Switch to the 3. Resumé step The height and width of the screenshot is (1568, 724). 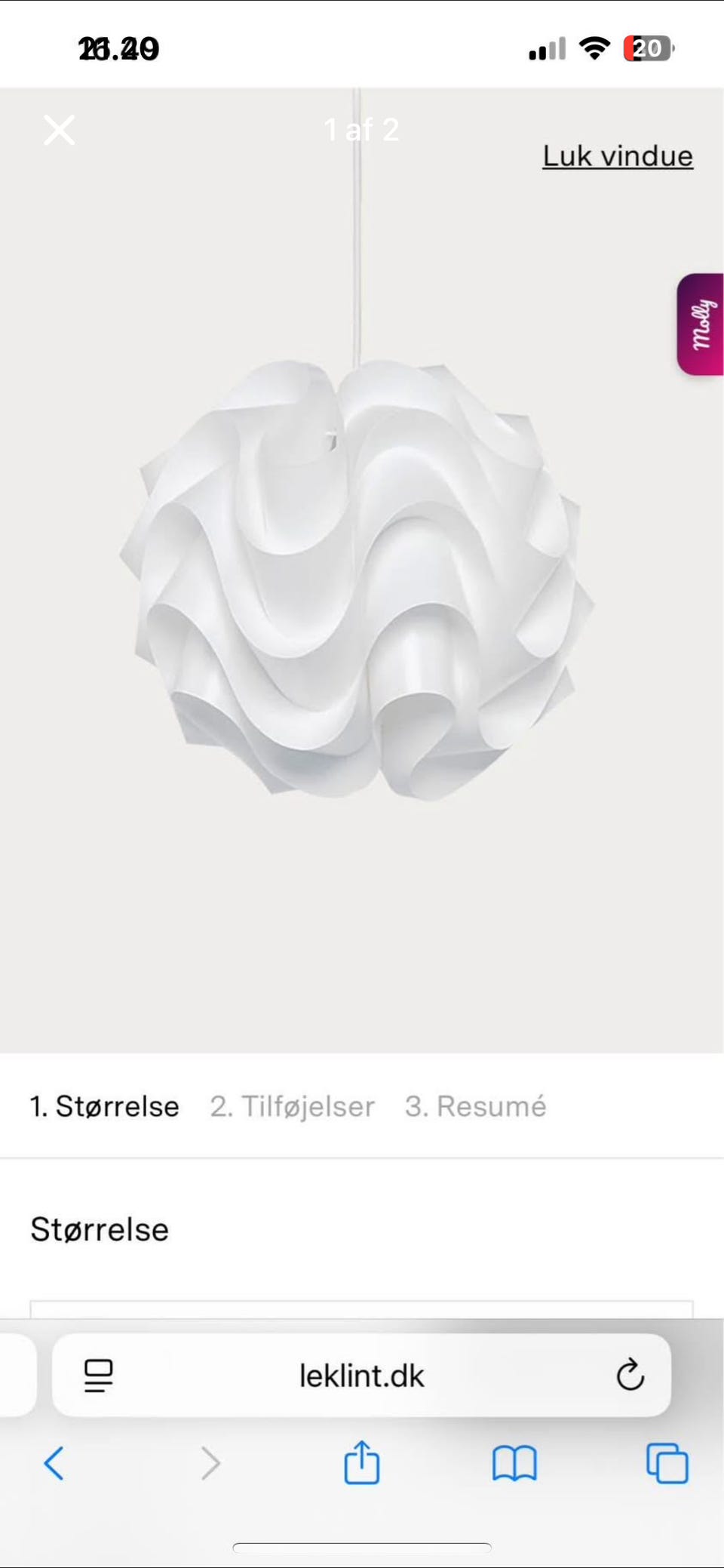point(476,1106)
